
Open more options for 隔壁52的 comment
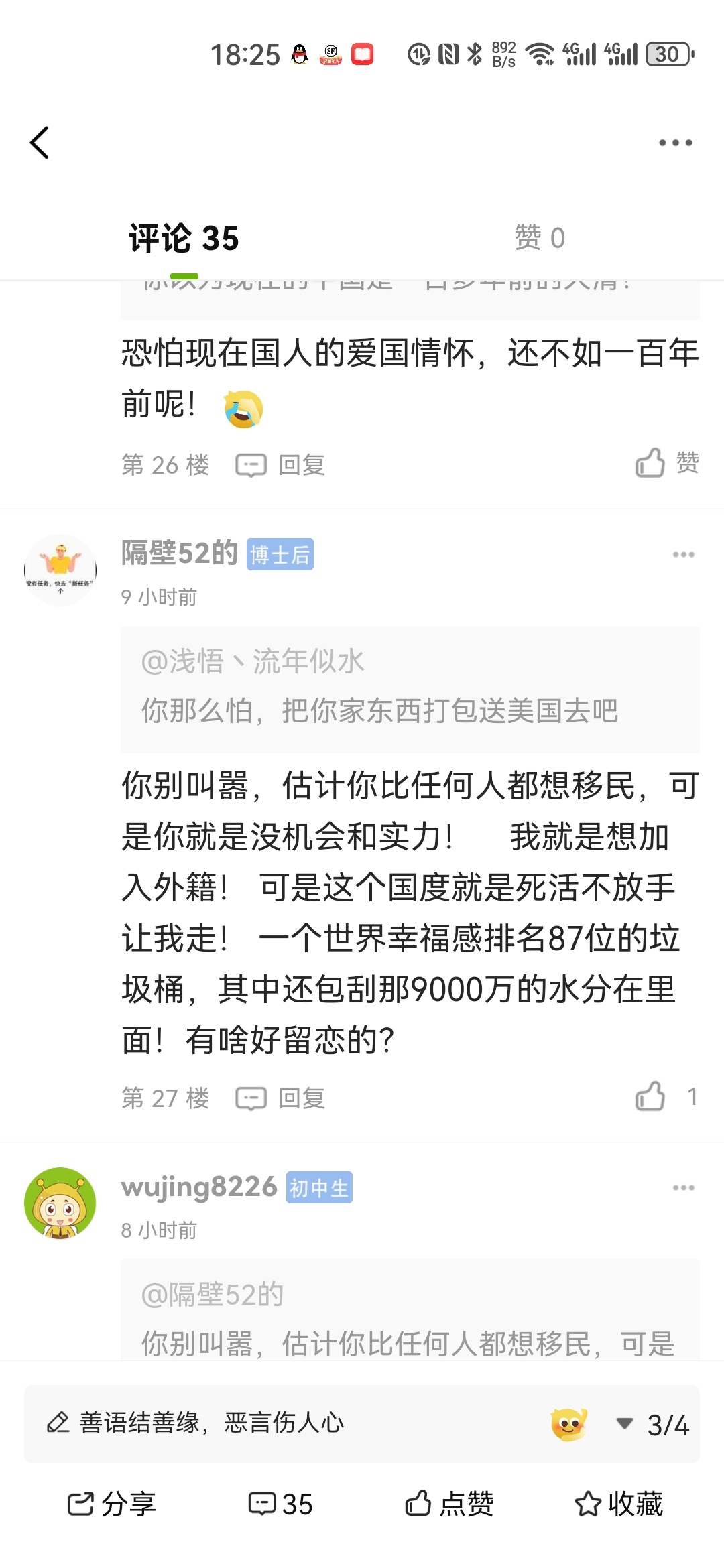[683, 555]
